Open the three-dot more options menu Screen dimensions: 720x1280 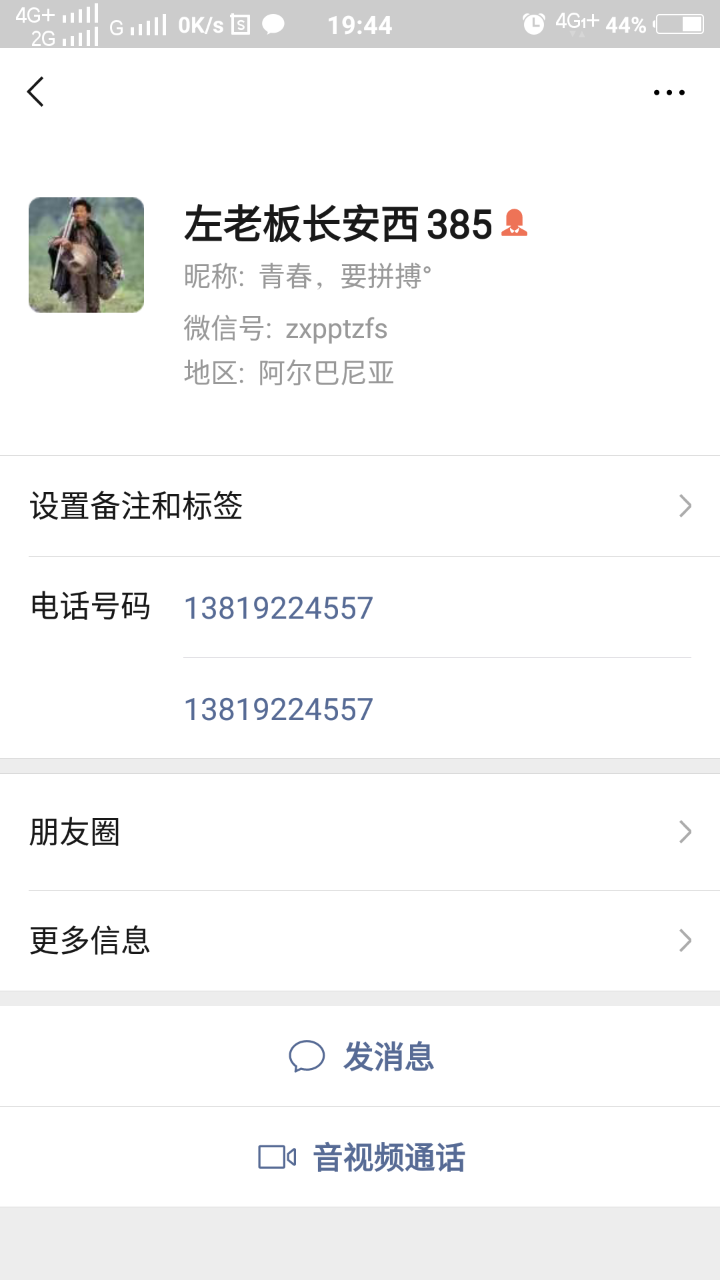point(668,92)
